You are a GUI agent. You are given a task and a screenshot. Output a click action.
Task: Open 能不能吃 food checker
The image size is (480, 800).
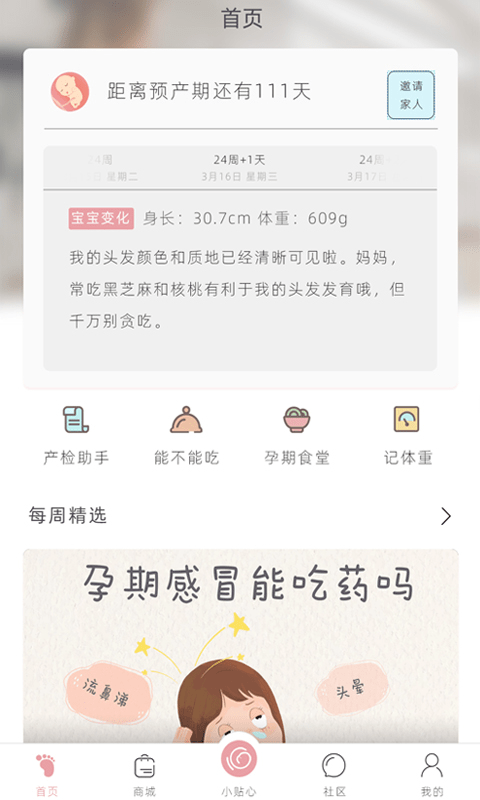click(186, 436)
